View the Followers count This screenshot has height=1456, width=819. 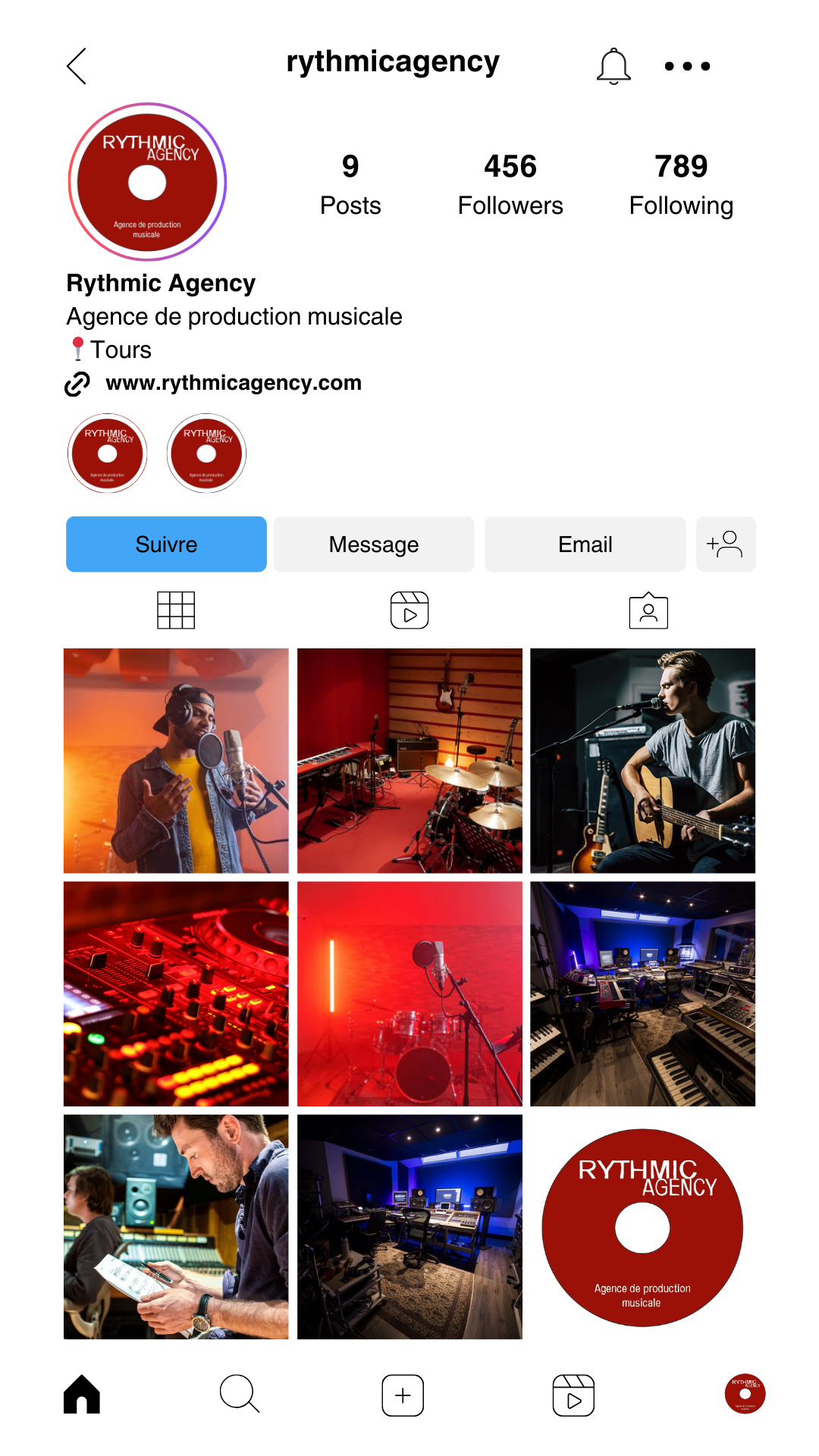(510, 184)
